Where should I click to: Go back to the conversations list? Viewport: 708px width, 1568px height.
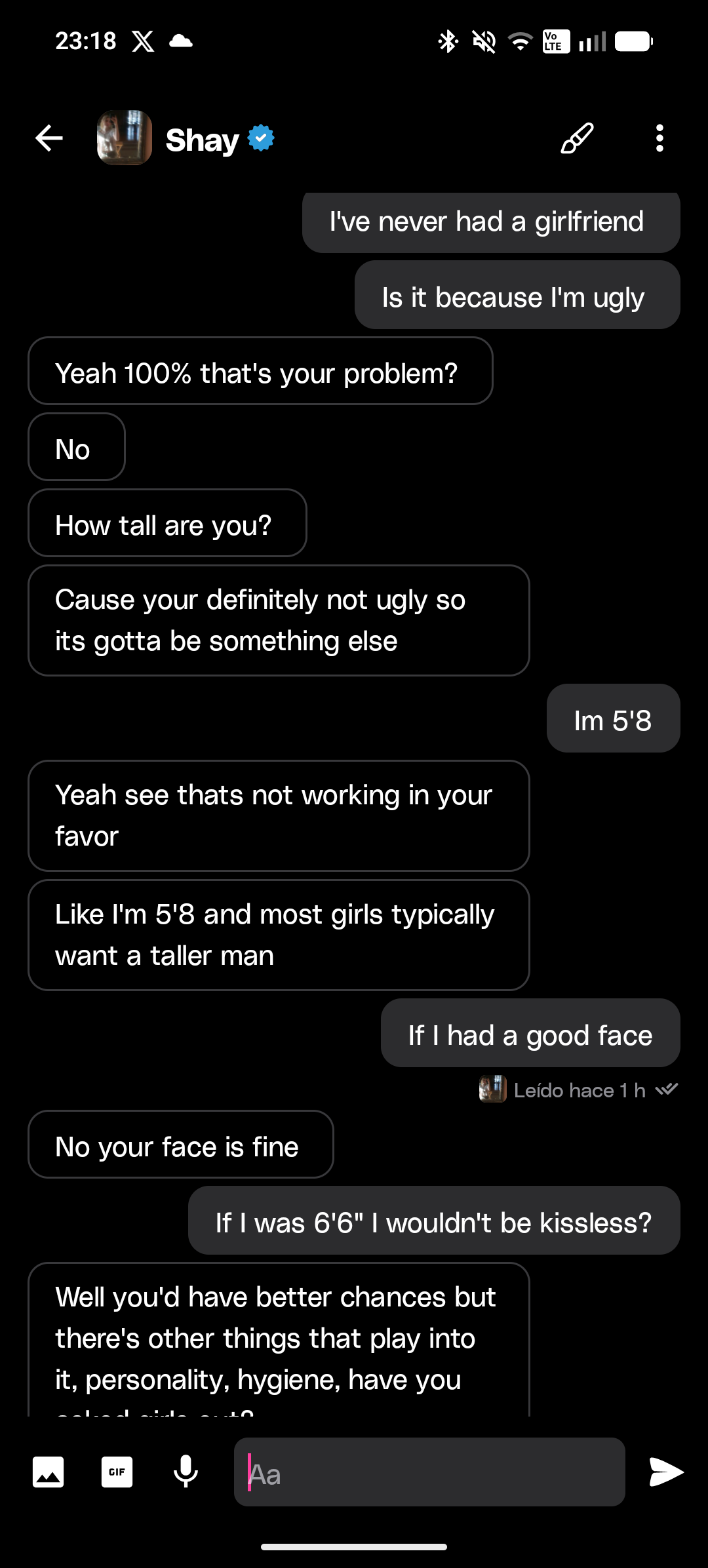(49, 138)
